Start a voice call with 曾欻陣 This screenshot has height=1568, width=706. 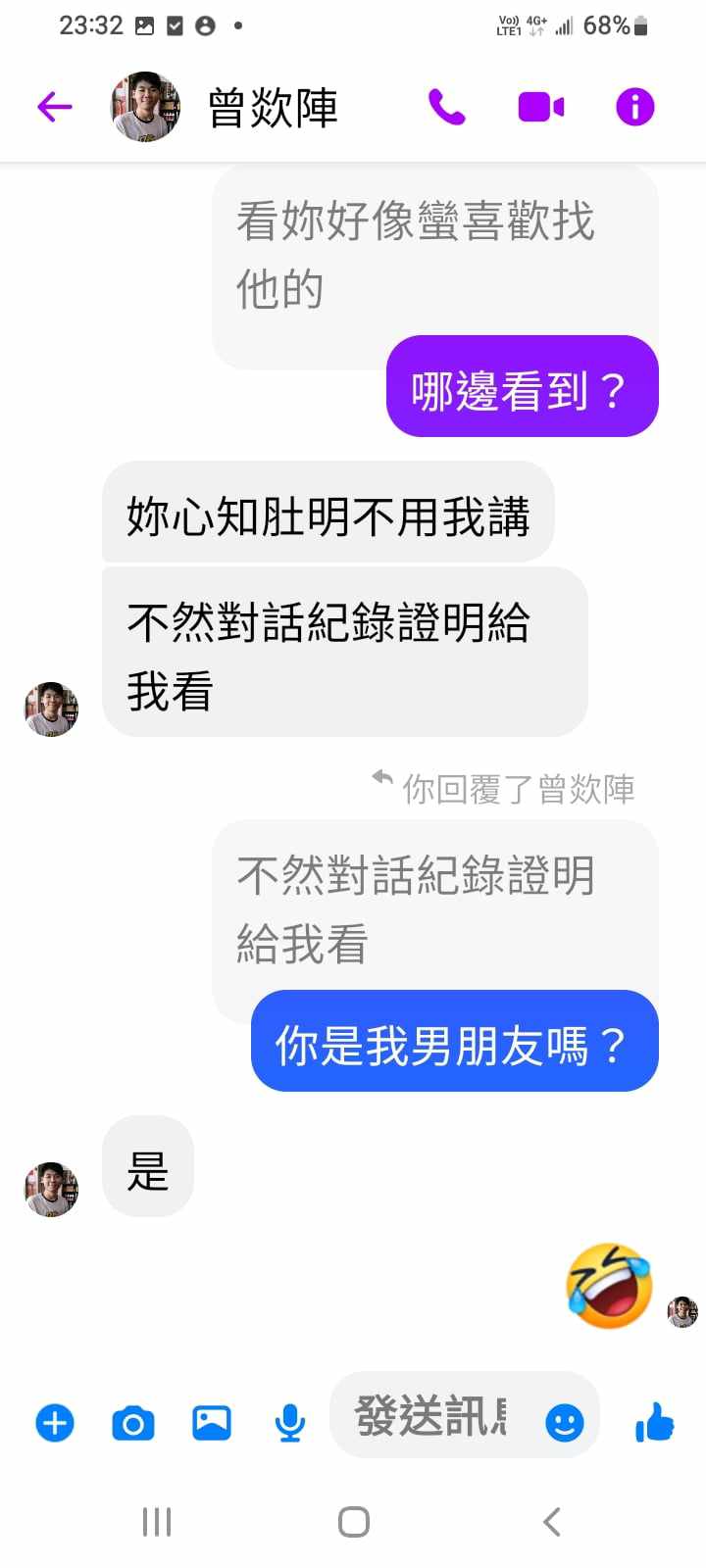(446, 107)
